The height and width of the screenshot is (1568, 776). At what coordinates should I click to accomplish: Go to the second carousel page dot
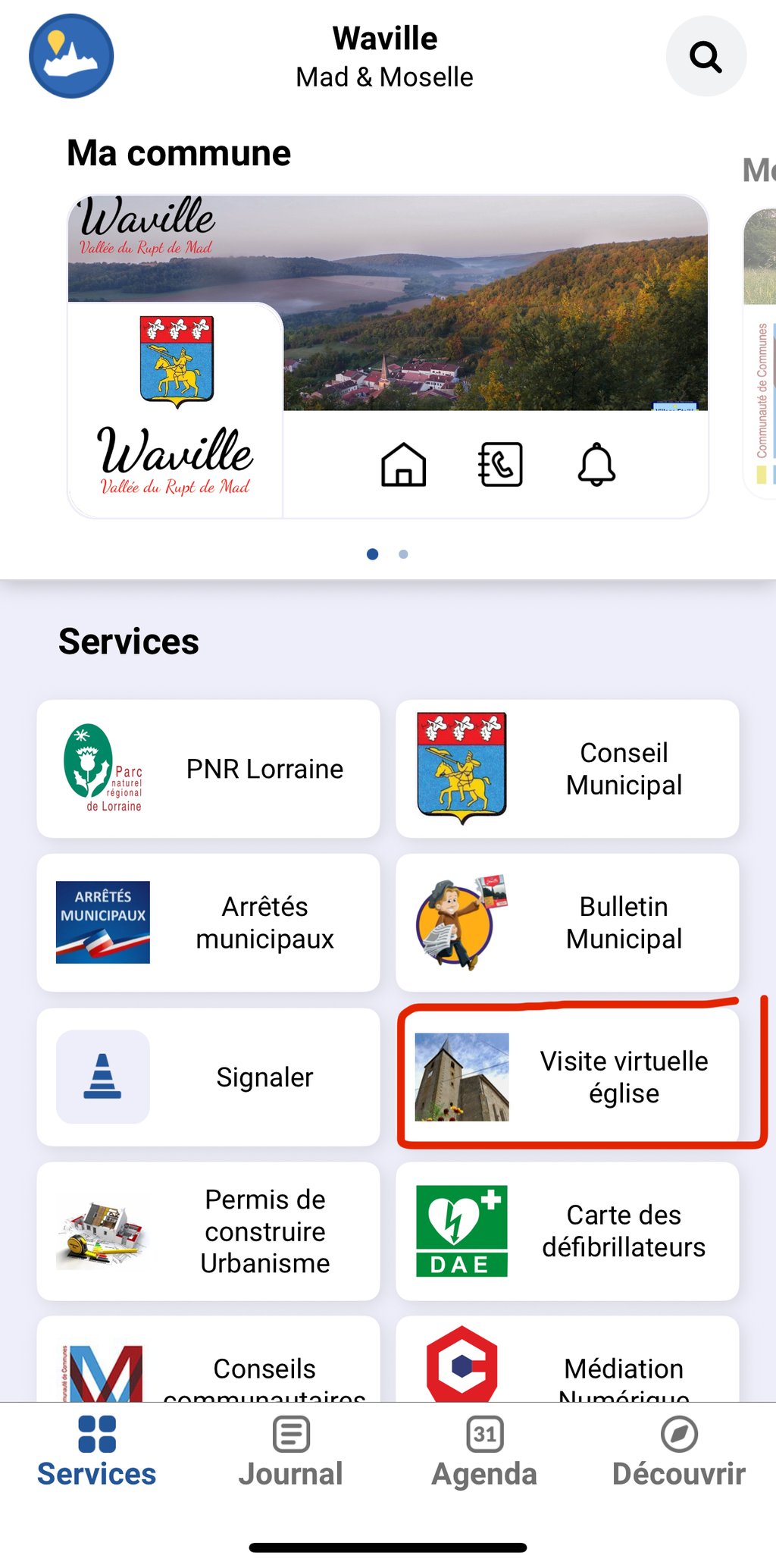coord(403,554)
